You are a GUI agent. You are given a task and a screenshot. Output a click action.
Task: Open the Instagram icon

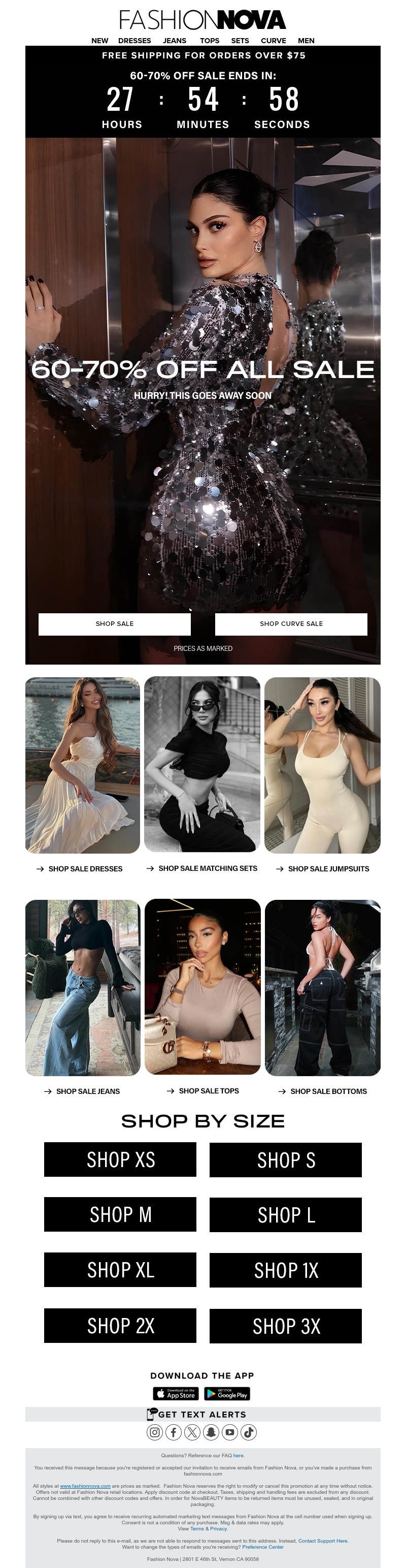coord(155,1432)
